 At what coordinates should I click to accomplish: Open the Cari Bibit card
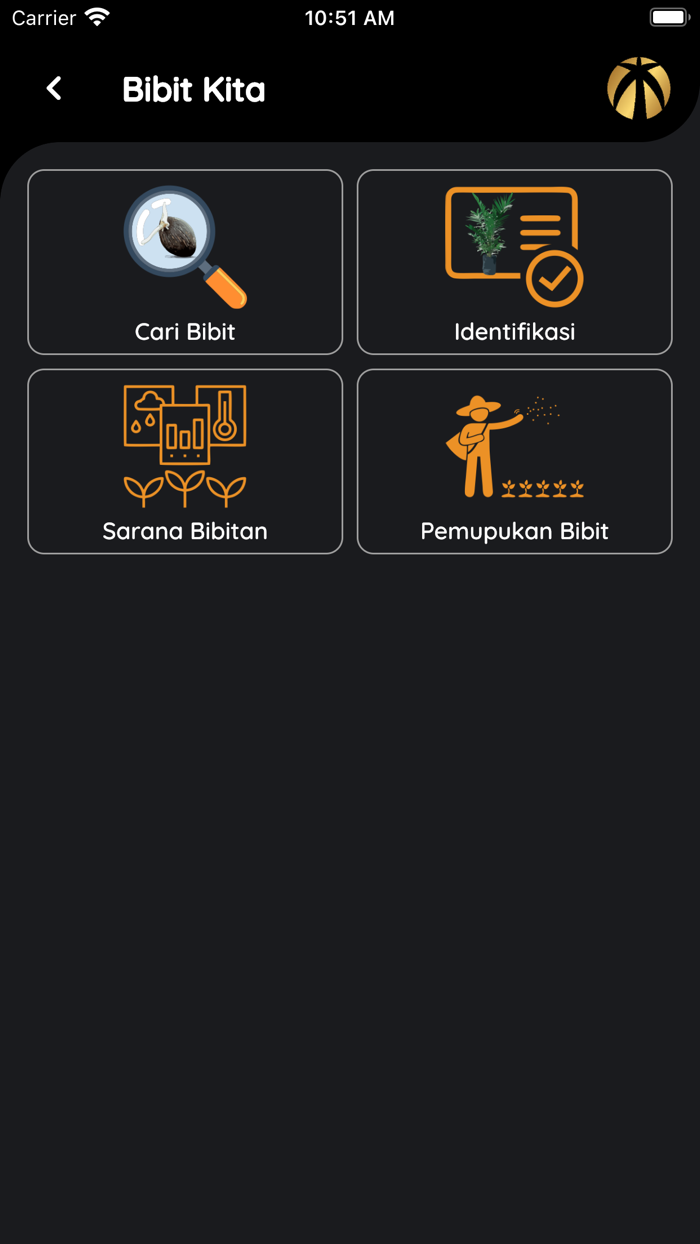click(x=185, y=262)
